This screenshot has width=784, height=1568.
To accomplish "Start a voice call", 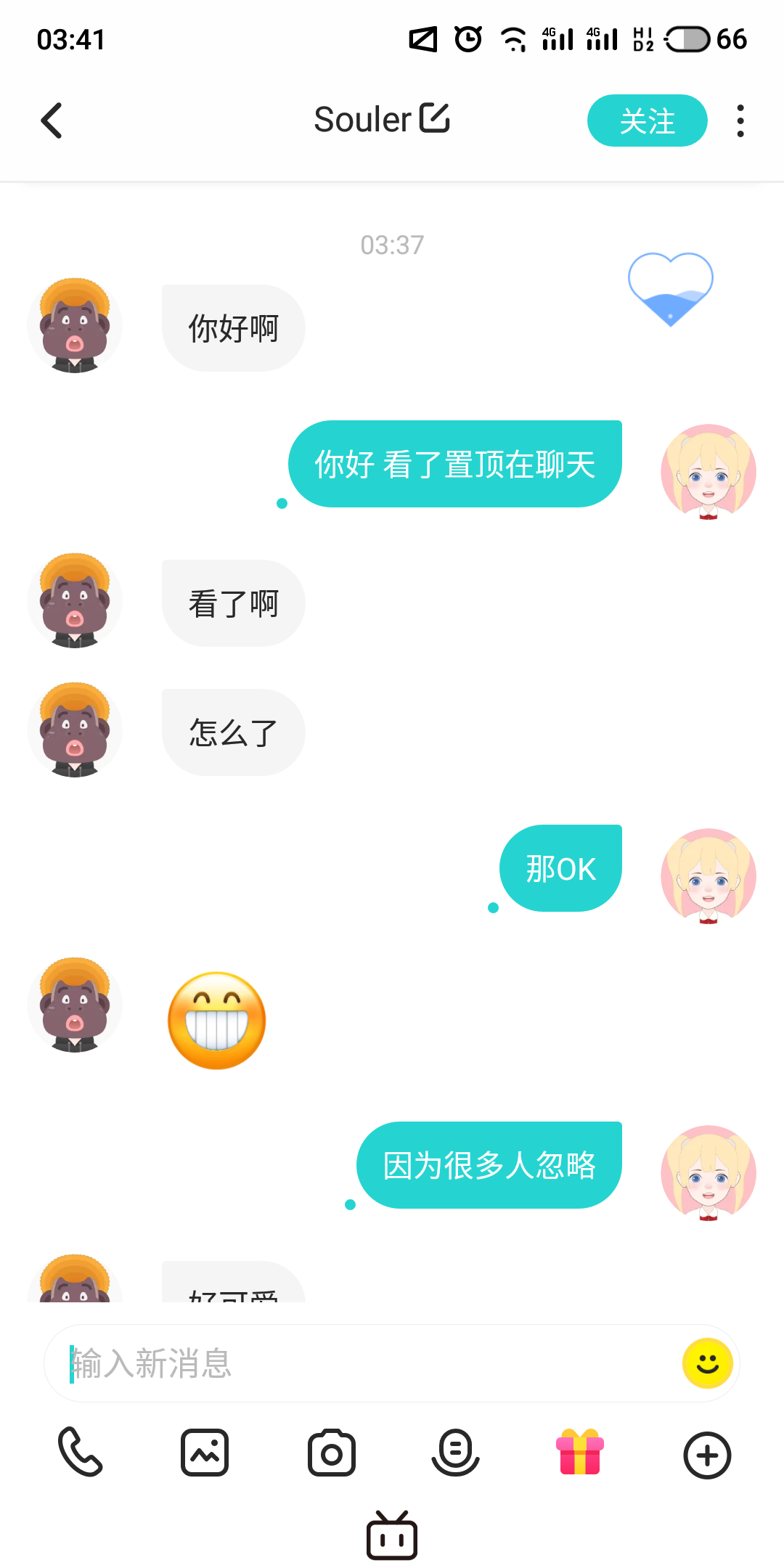I will click(80, 1453).
